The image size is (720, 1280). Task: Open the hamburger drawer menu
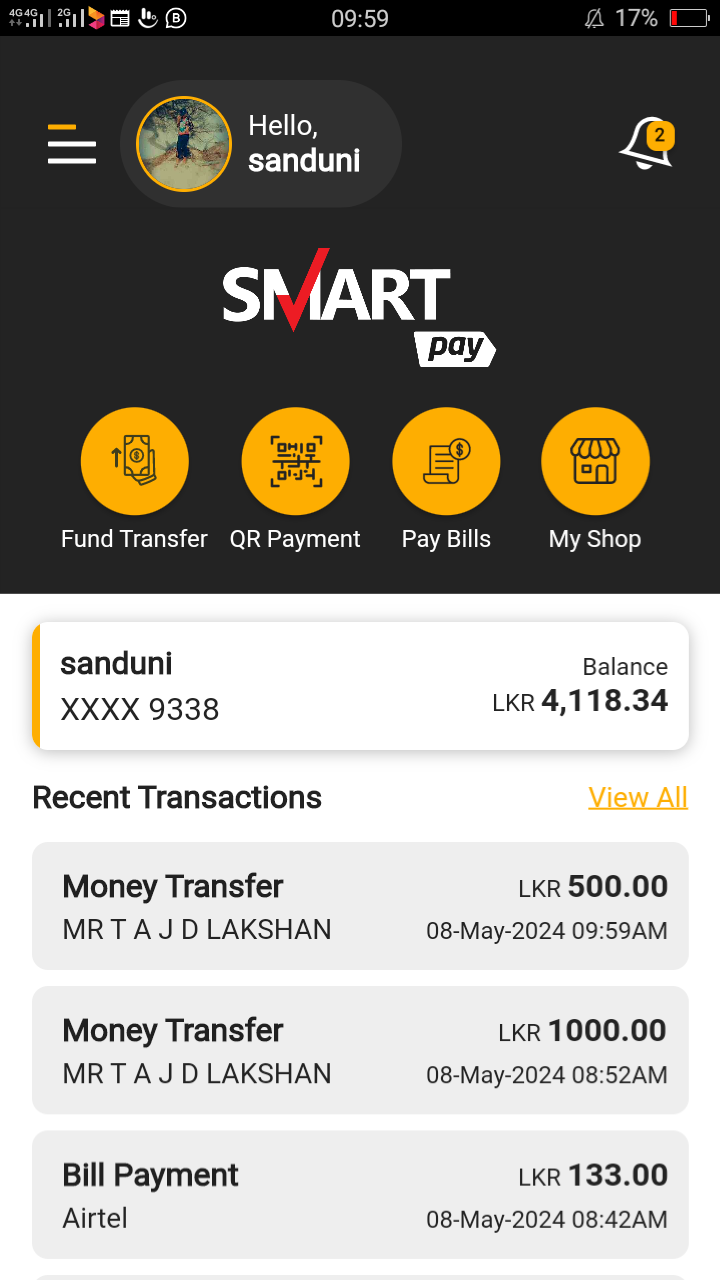click(72, 145)
